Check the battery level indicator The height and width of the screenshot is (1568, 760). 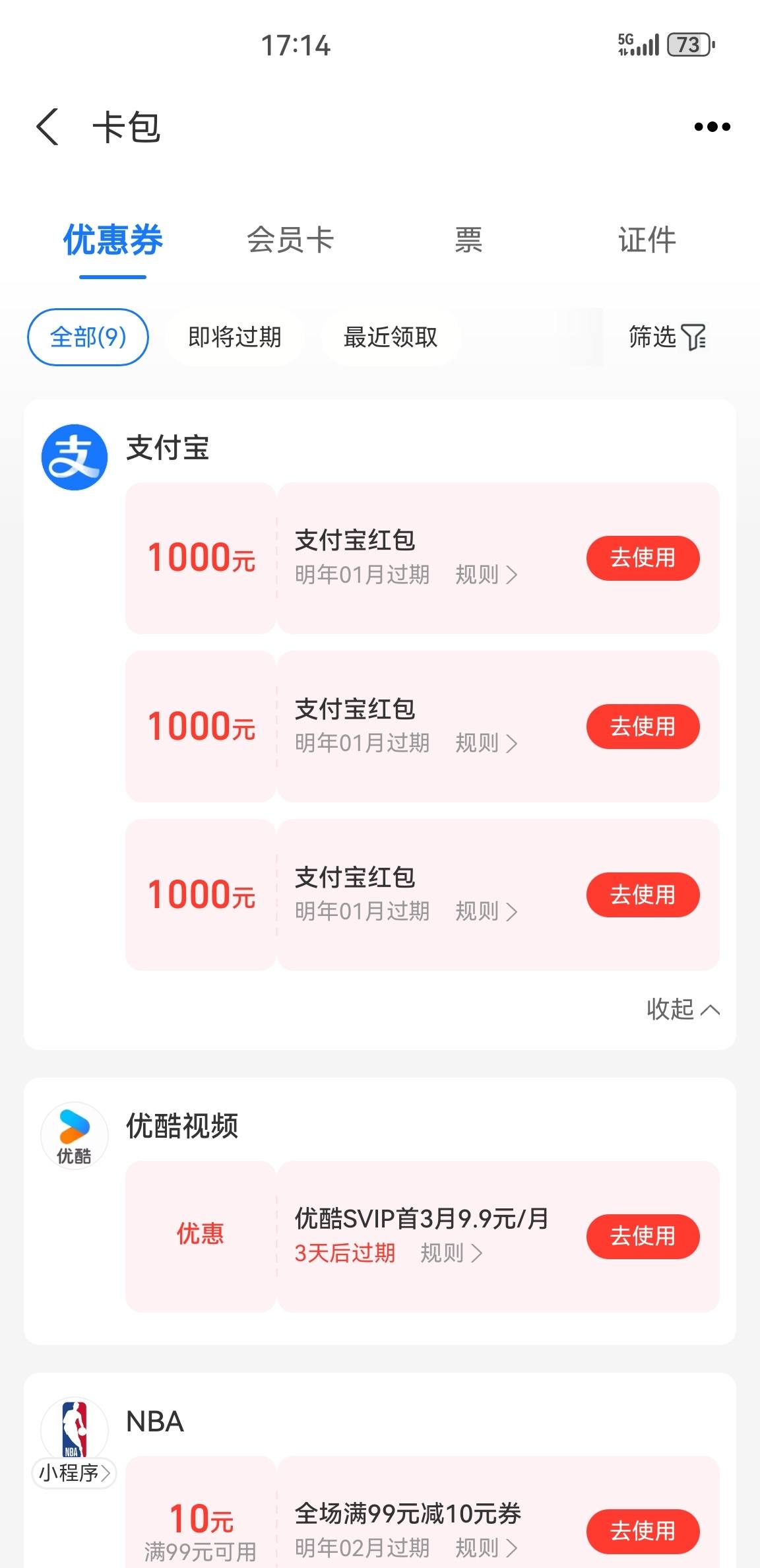[688, 44]
